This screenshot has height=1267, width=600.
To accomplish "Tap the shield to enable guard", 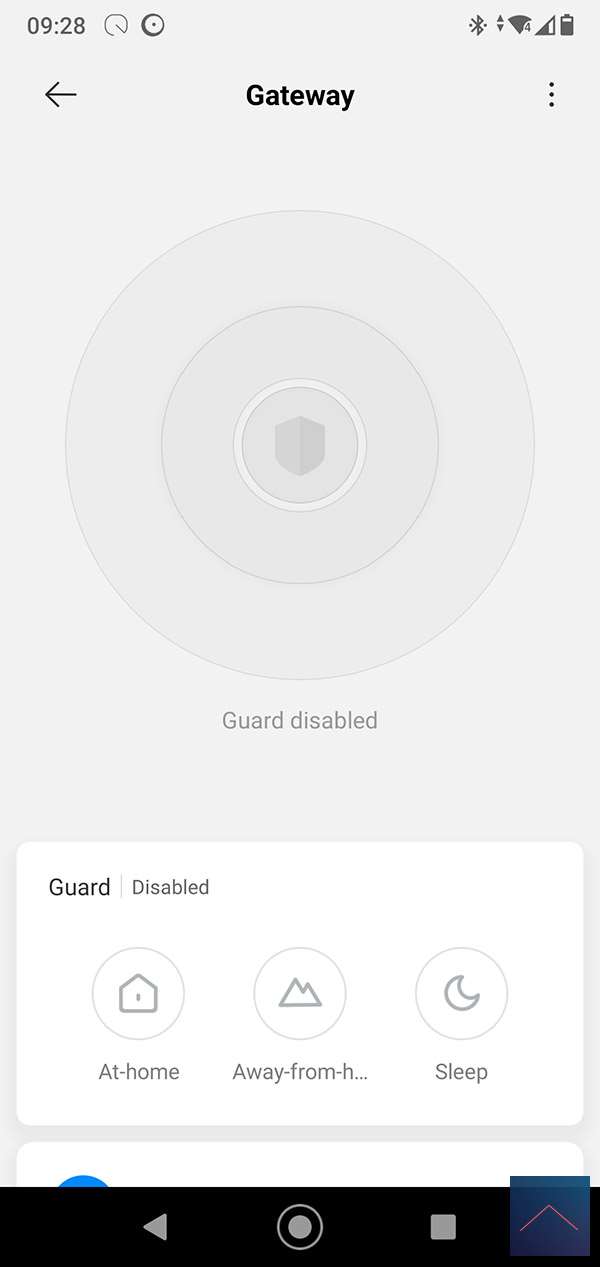I will tap(300, 446).
